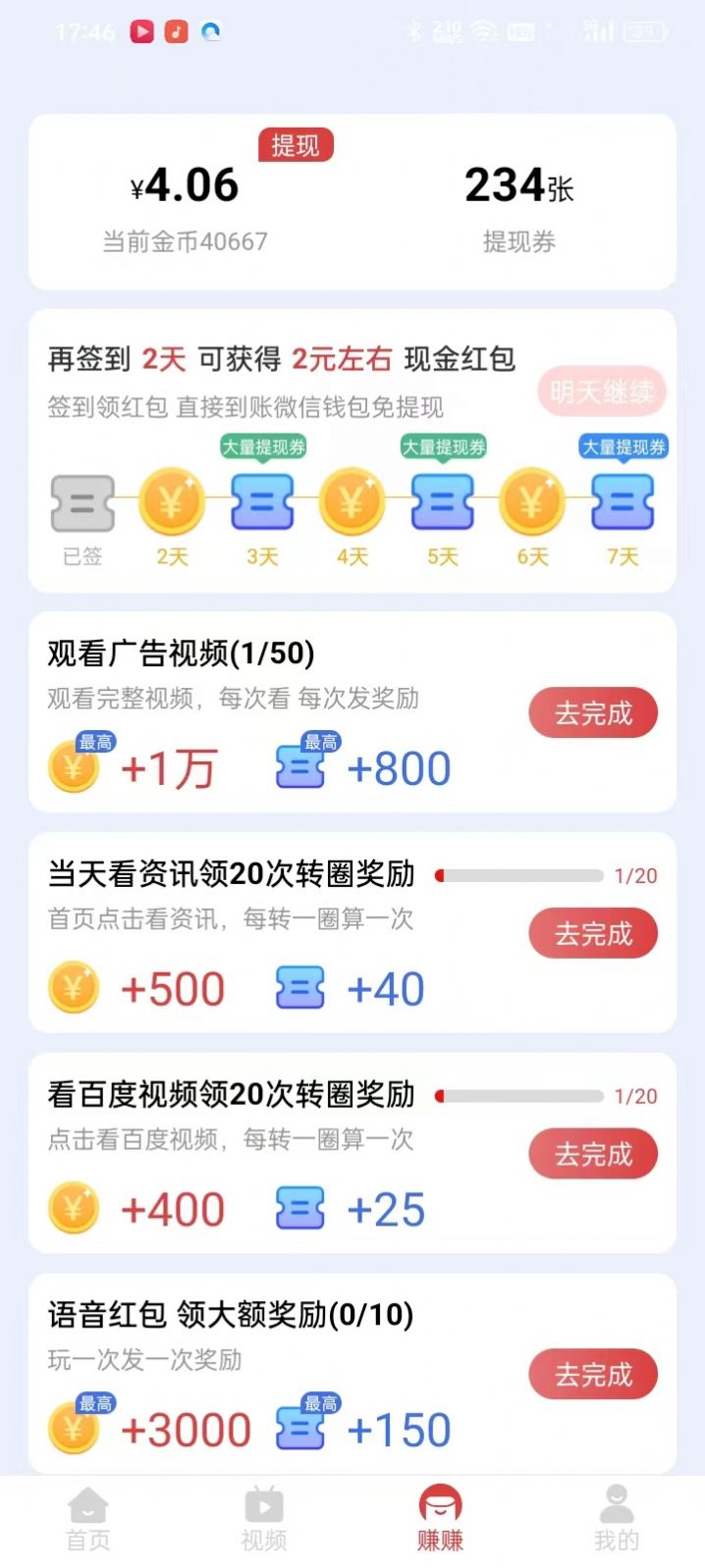Tap 去完成 for 语音红包 task
This screenshot has width=705, height=1568.
click(x=593, y=1375)
